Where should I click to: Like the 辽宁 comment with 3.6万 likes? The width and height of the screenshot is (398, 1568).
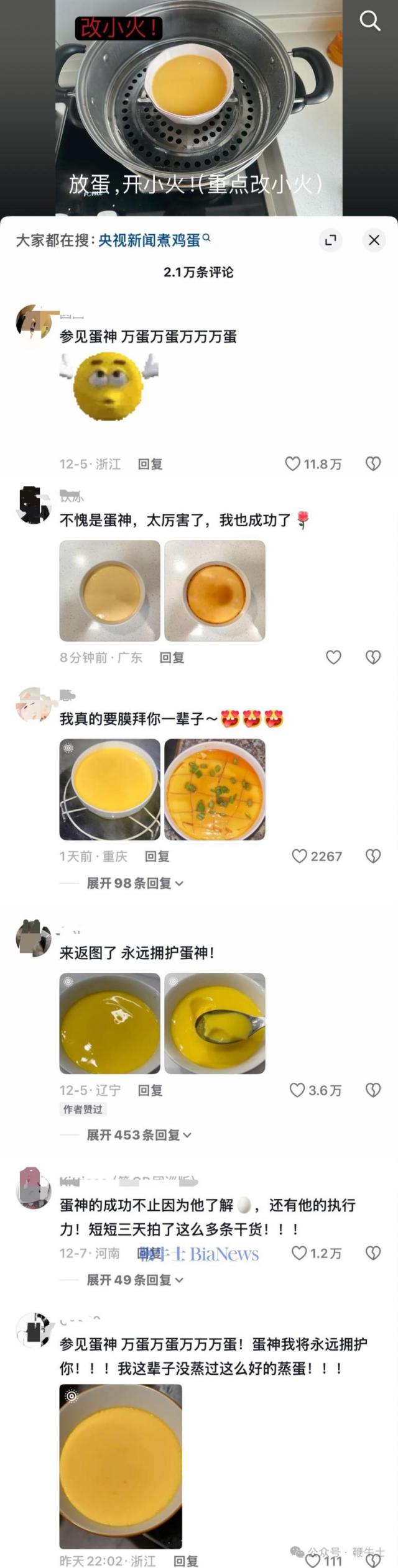coord(297,1090)
